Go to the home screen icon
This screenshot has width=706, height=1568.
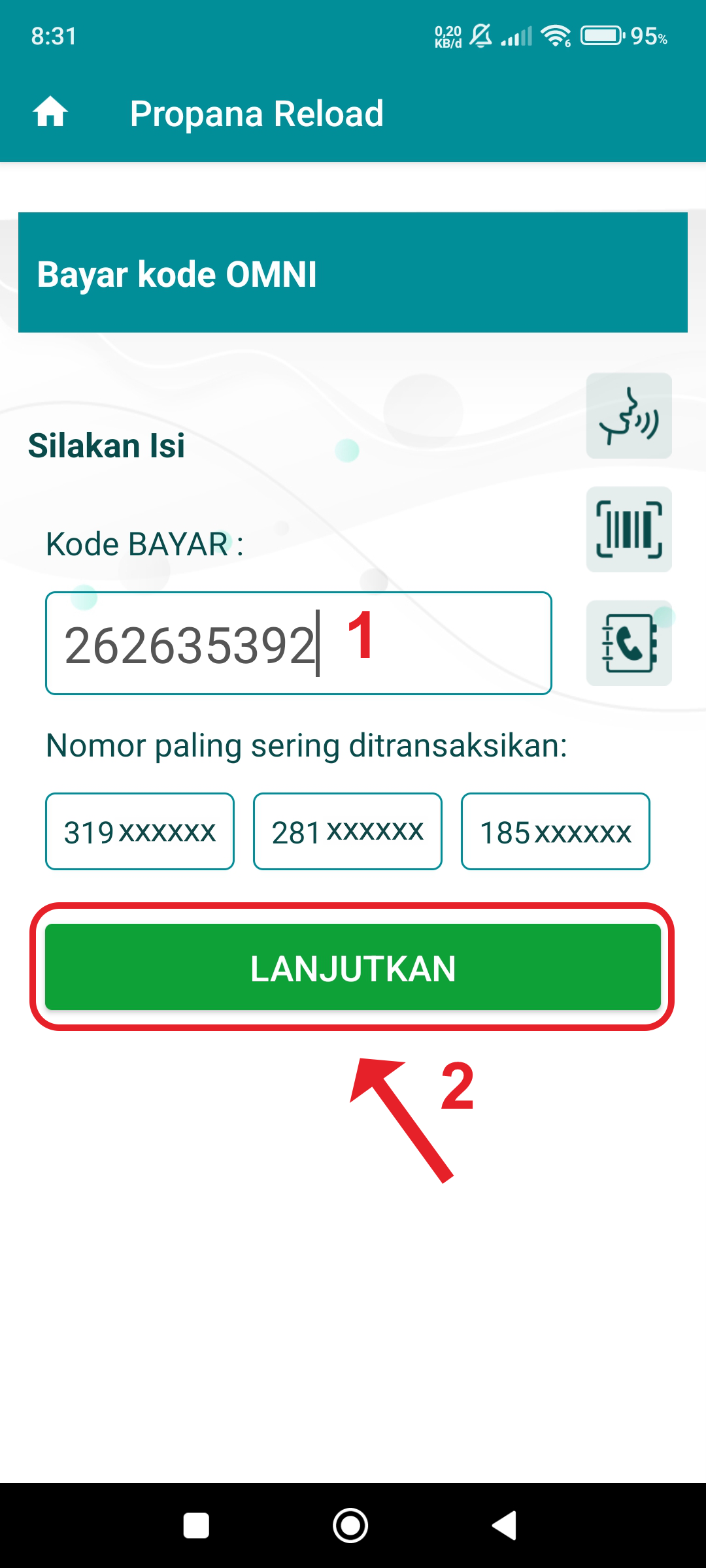click(50, 112)
